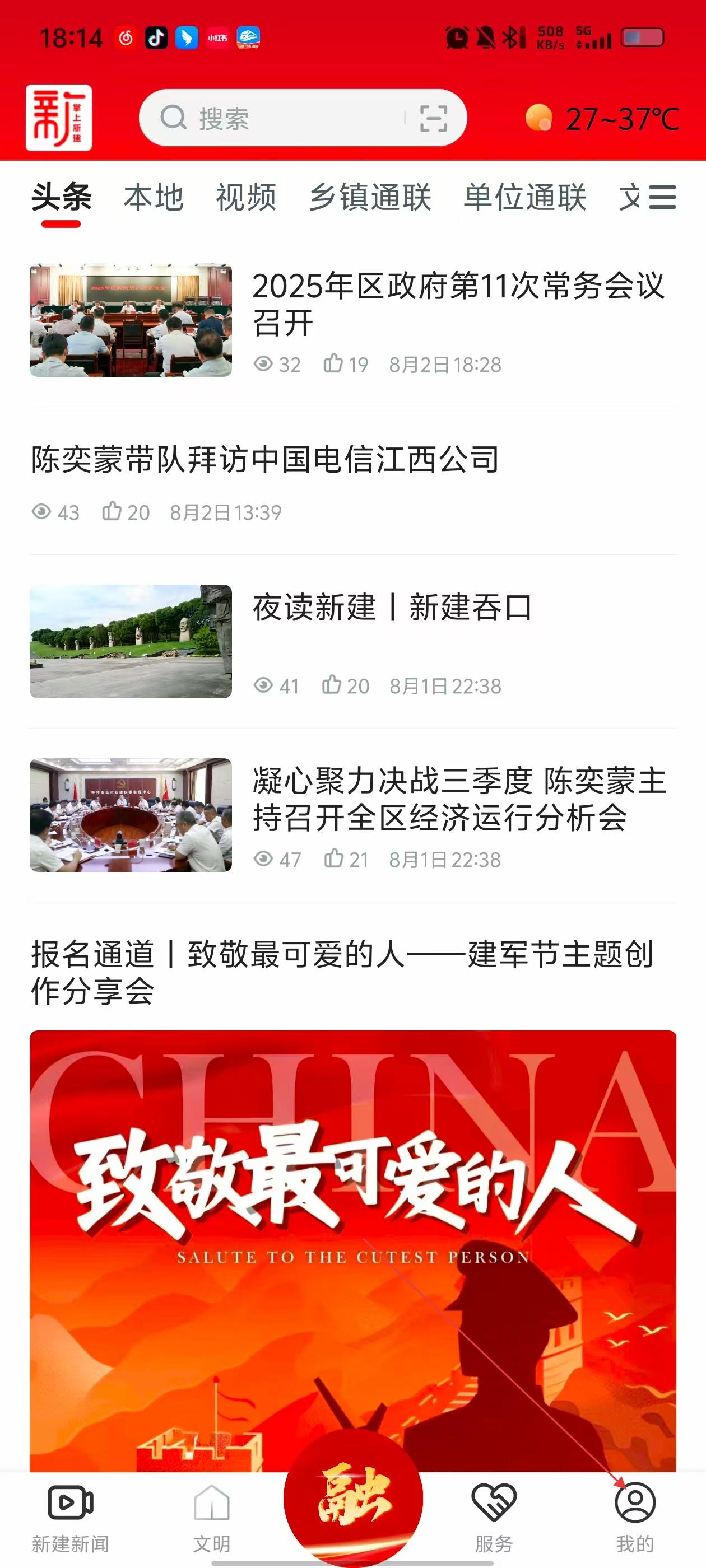Open 凝心聚力决战三季度 article

459,799
